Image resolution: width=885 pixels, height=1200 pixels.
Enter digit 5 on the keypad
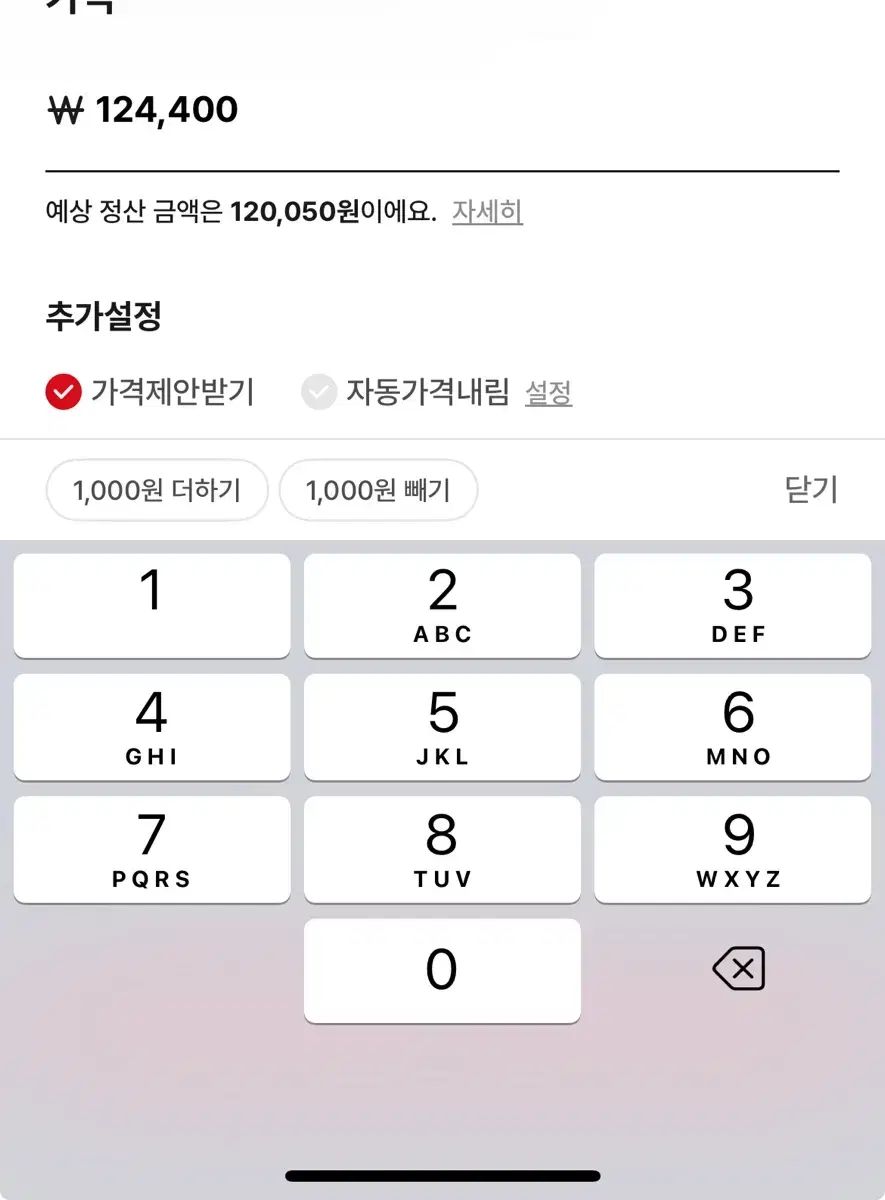[442, 727]
